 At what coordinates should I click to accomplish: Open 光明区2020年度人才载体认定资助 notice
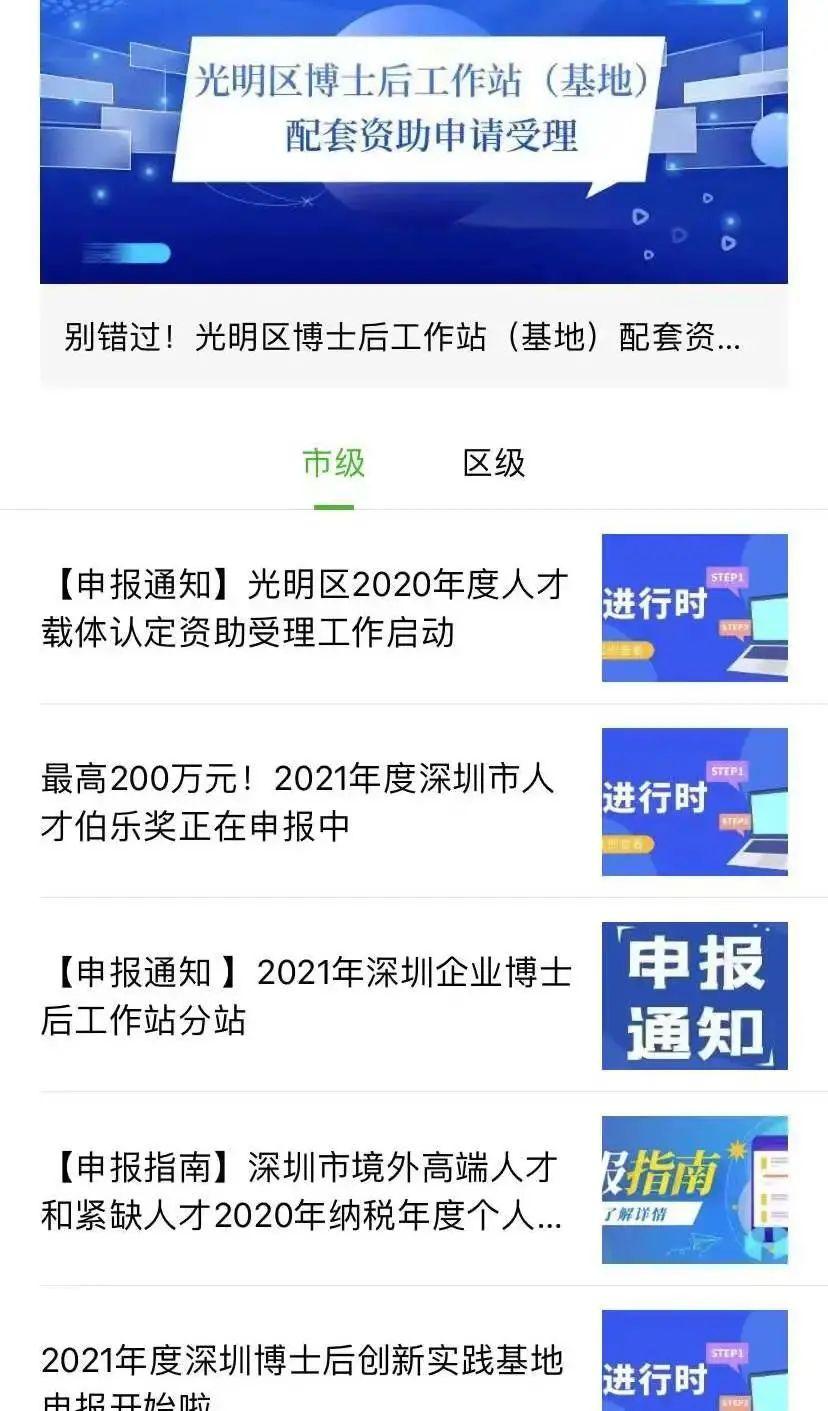tap(305, 608)
